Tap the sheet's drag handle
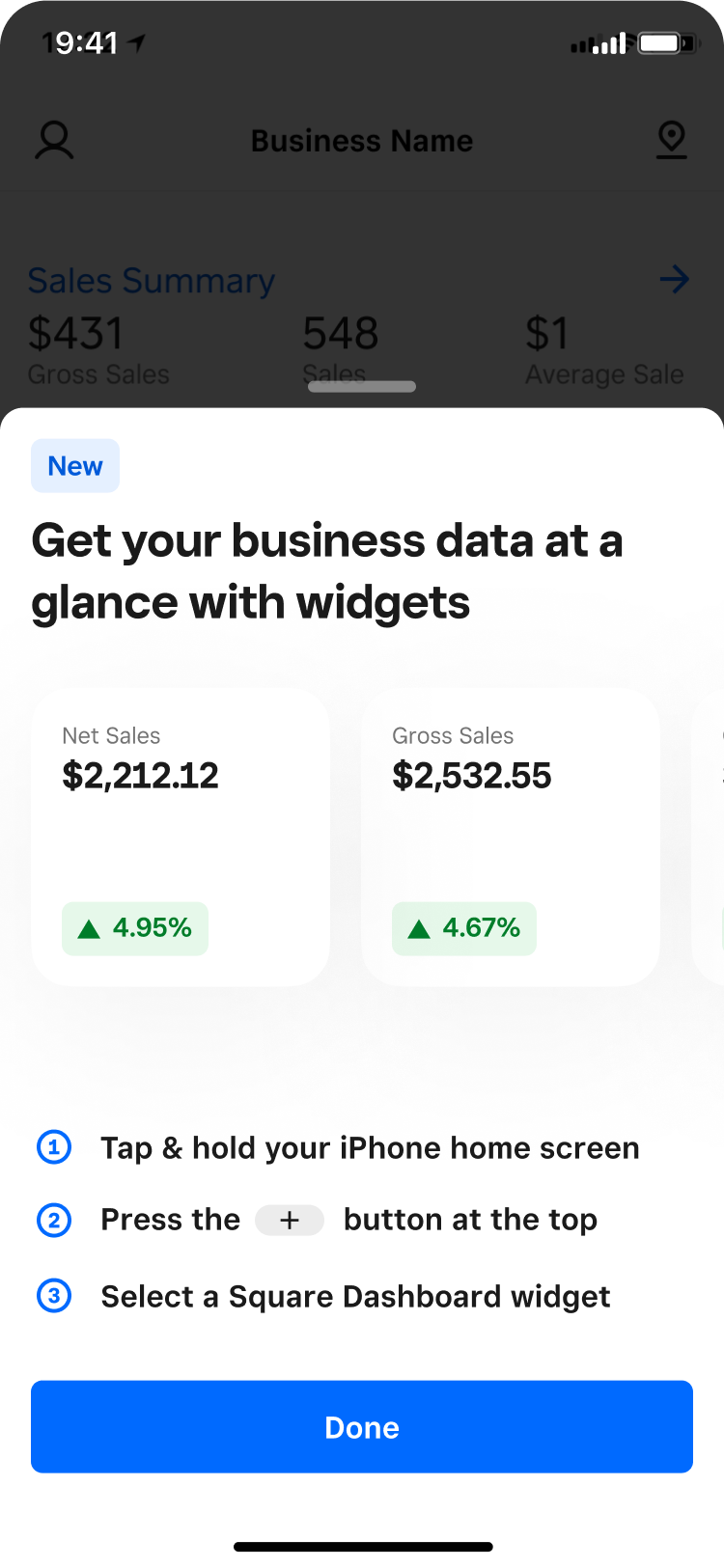 (362, 387)
